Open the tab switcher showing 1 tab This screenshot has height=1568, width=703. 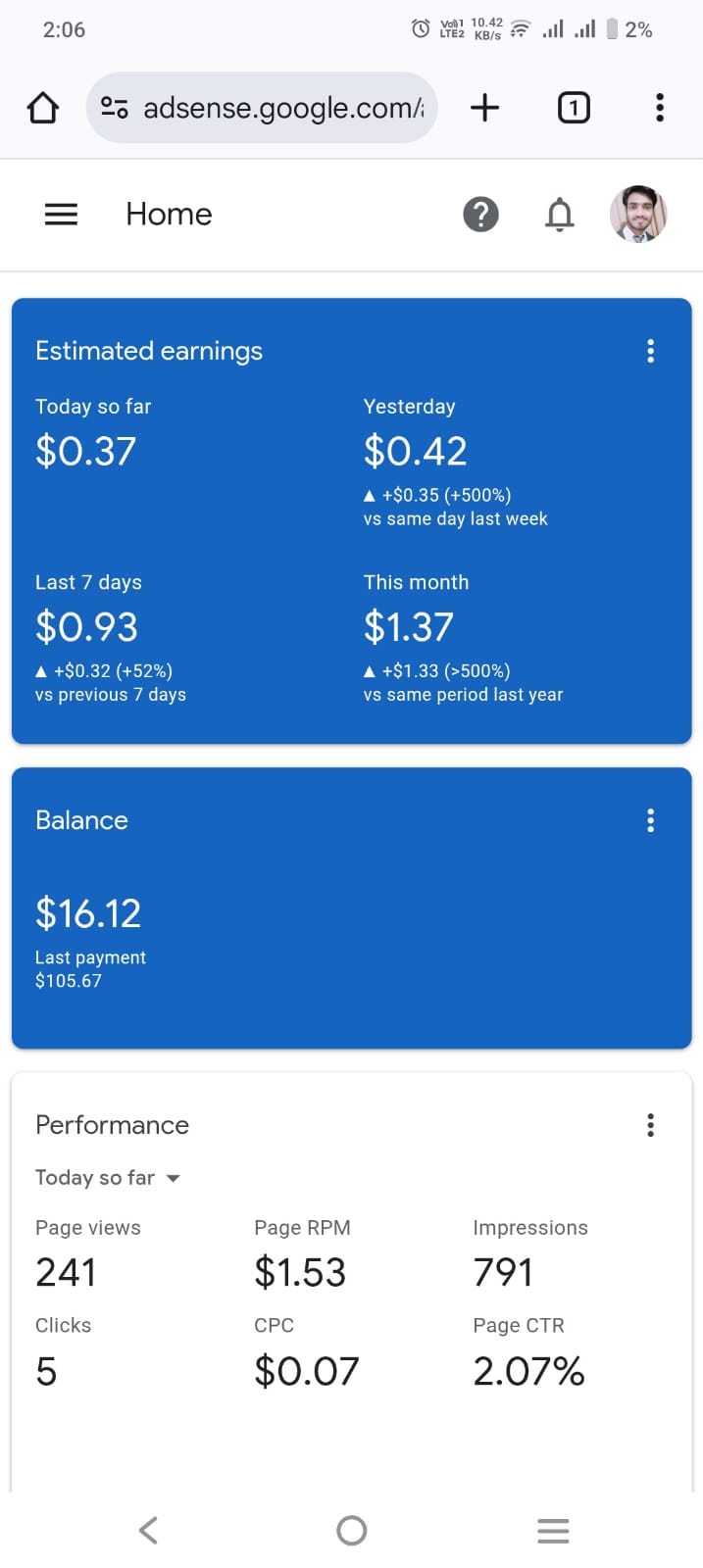(x=574, y=108)
